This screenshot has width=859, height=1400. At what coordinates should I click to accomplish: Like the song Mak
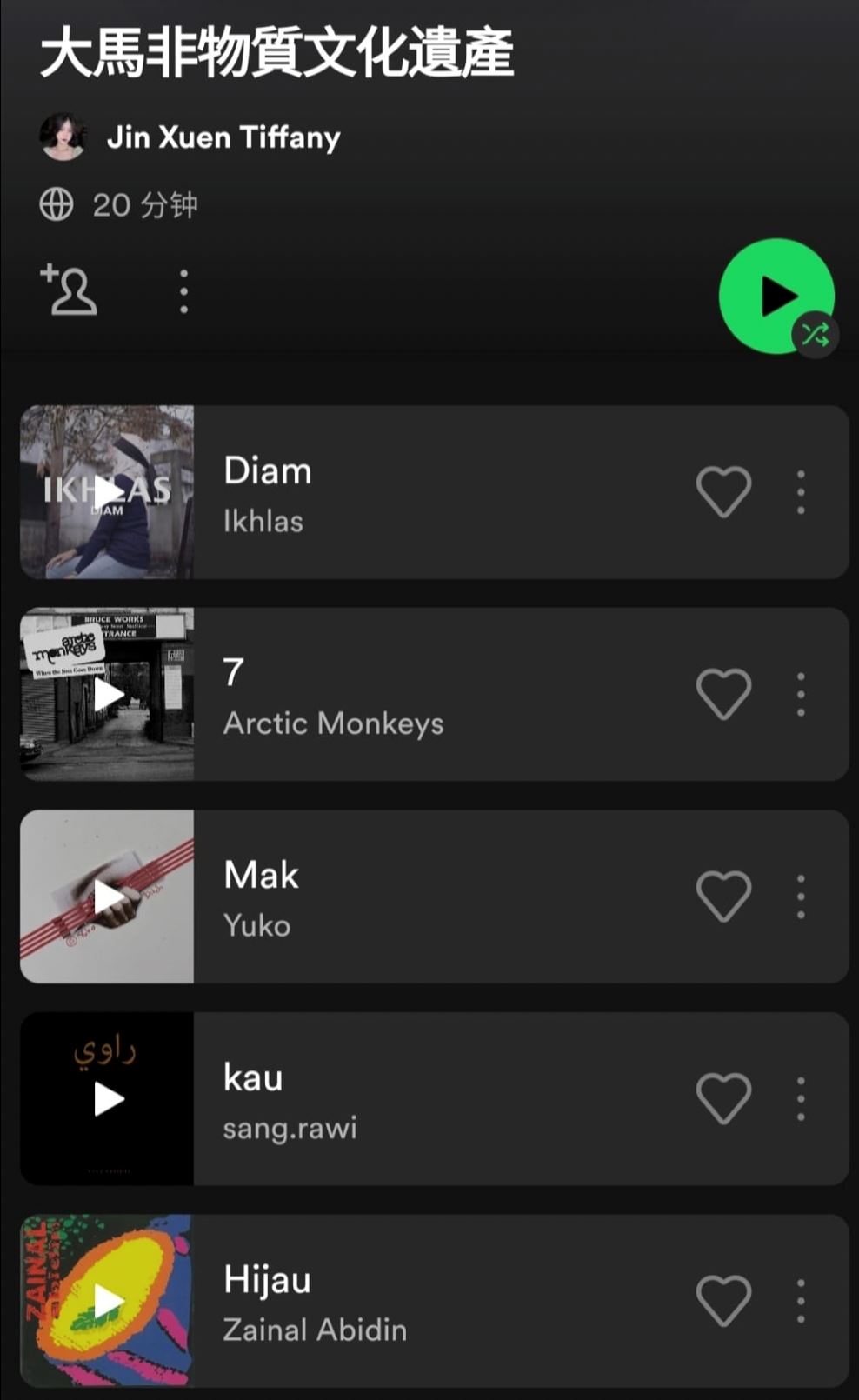(723, 897)
